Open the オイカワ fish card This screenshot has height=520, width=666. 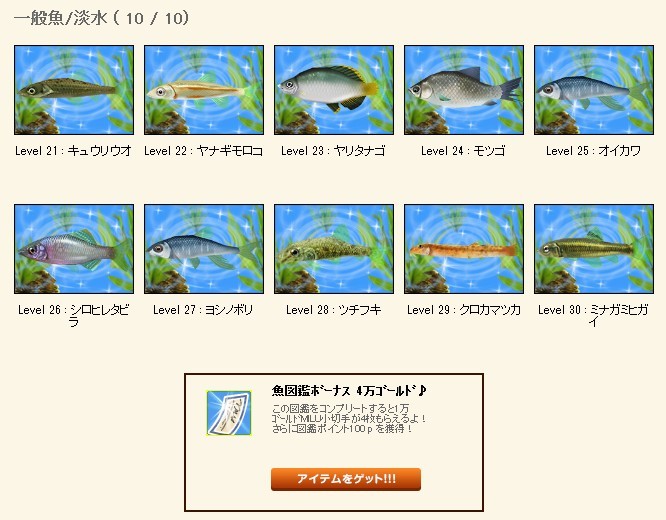[594, 90]
